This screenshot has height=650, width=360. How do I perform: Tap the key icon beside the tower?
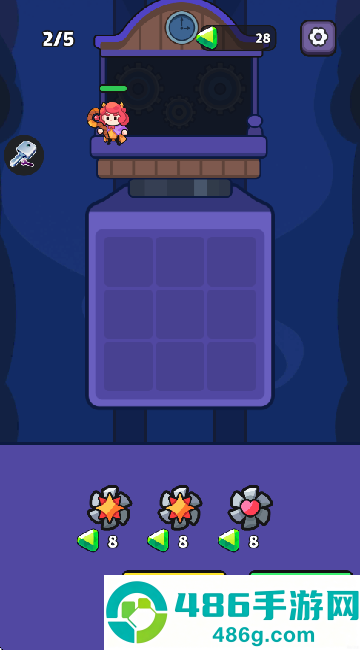tap(24, 155)
